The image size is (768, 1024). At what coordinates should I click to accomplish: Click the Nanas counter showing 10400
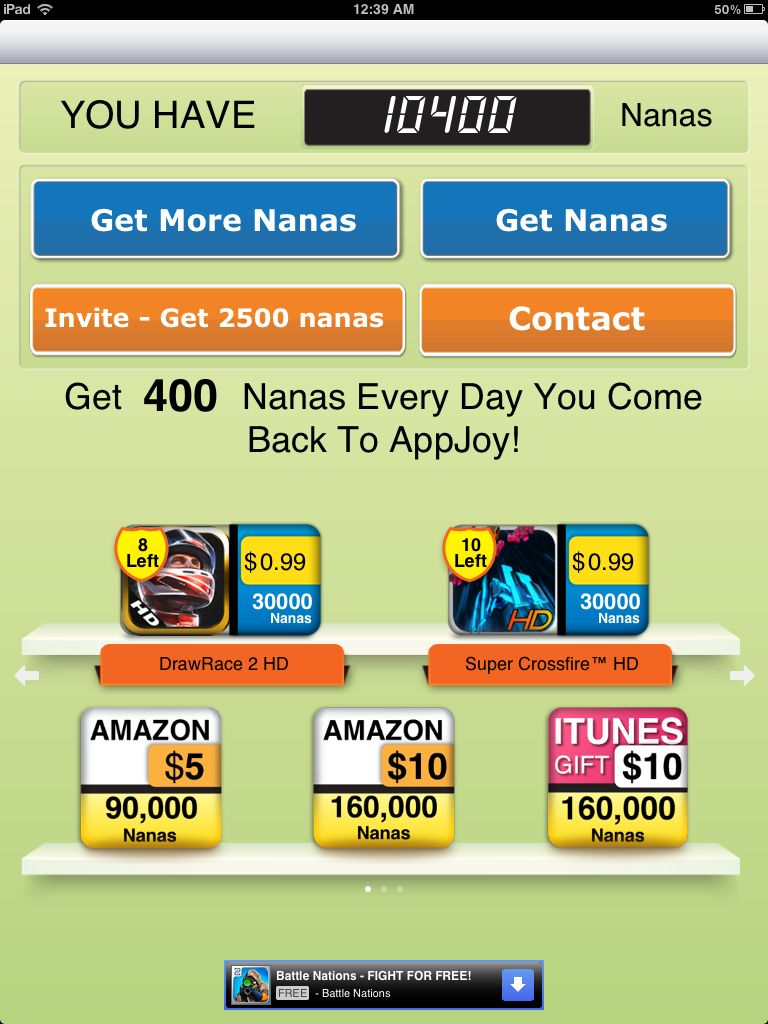click(446, 114)
